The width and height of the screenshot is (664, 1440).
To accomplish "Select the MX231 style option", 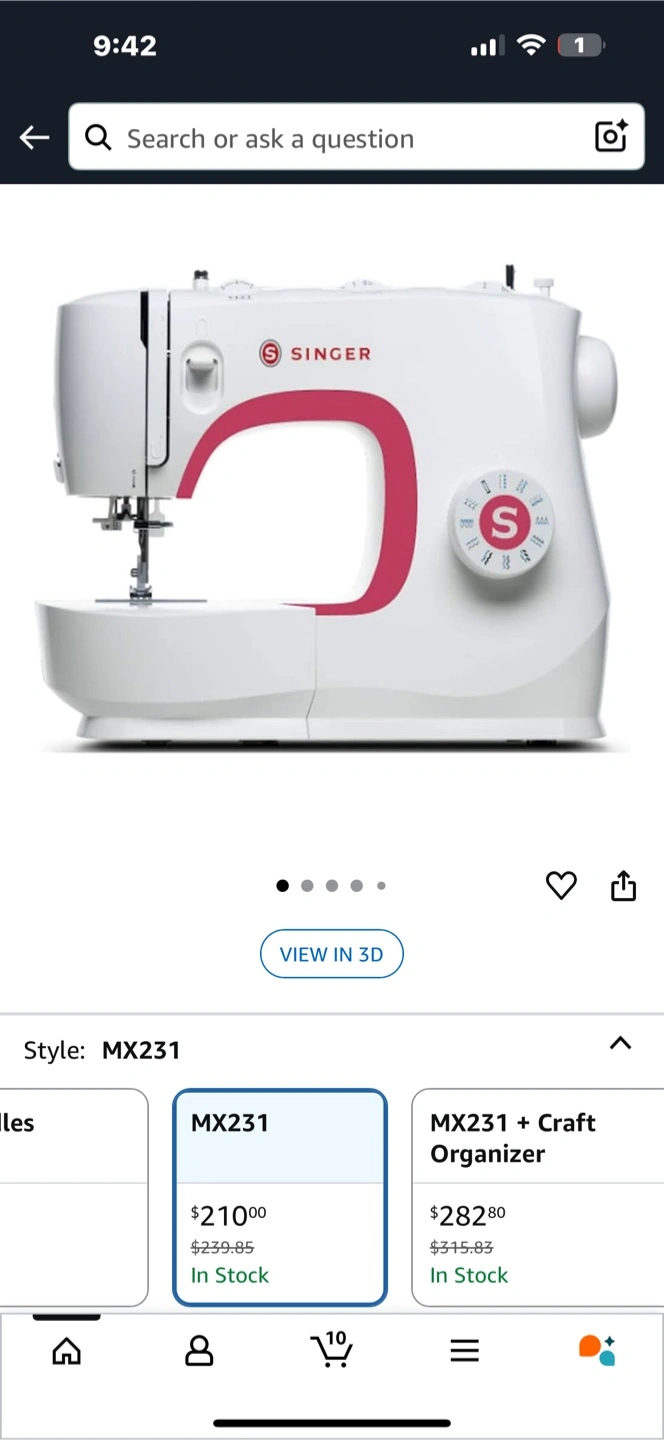I will (280, 1197).
